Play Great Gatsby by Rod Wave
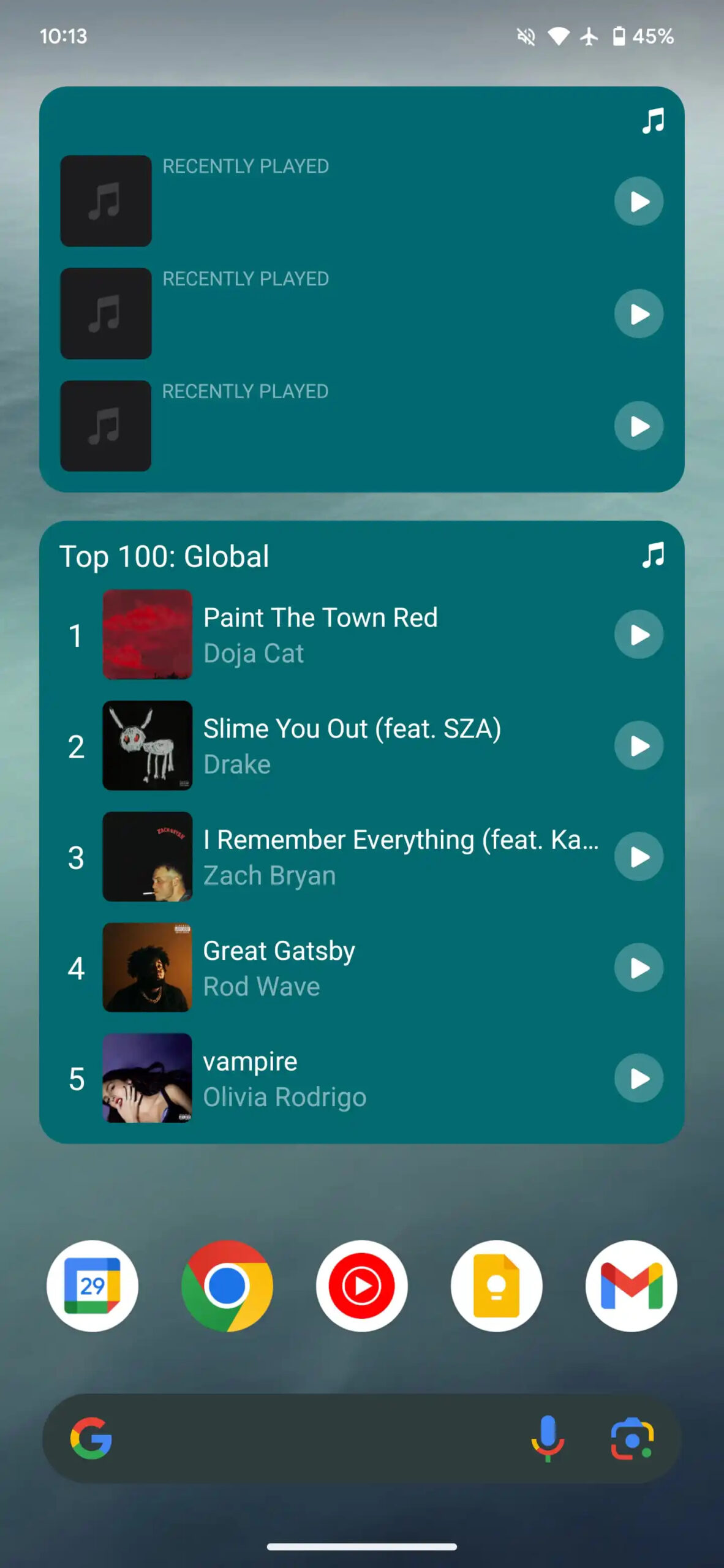 click(x=638, y=968)
